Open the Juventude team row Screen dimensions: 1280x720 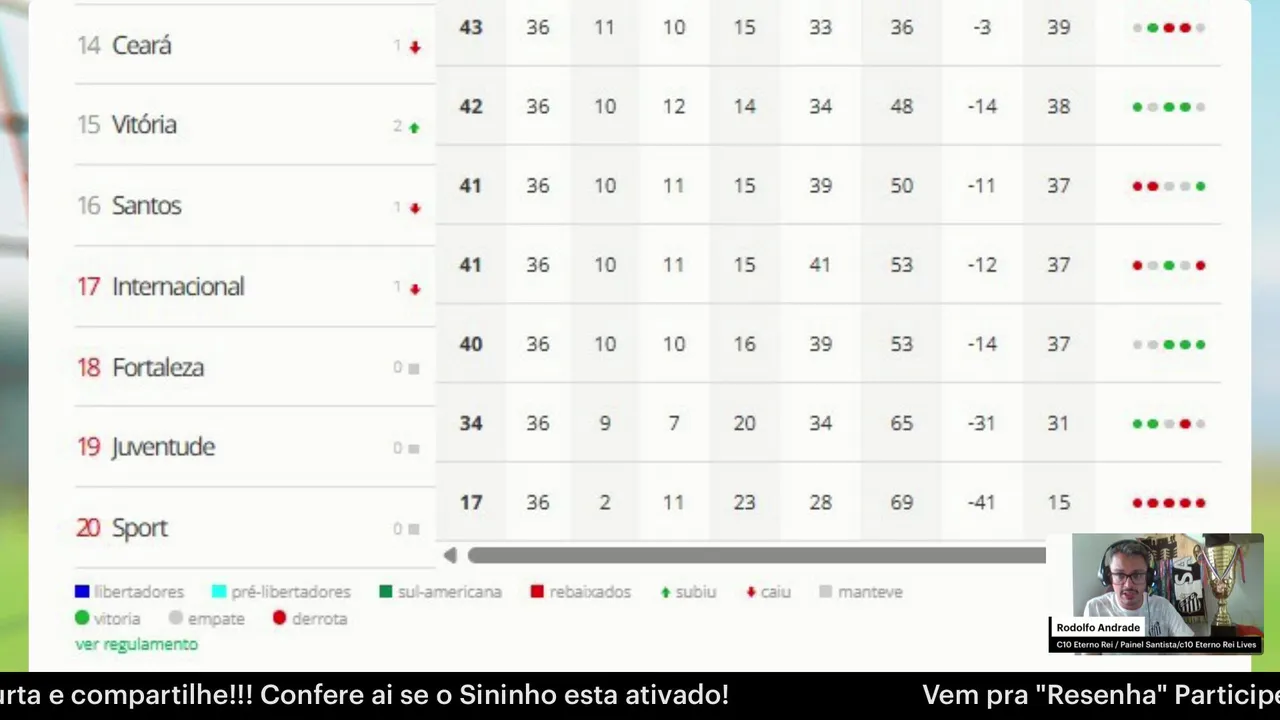click(163, 447)
